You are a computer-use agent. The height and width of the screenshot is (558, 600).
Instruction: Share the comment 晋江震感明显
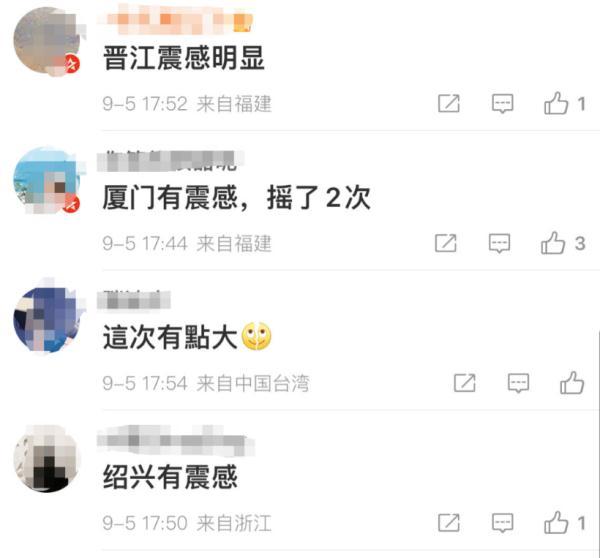pos(449,103)
